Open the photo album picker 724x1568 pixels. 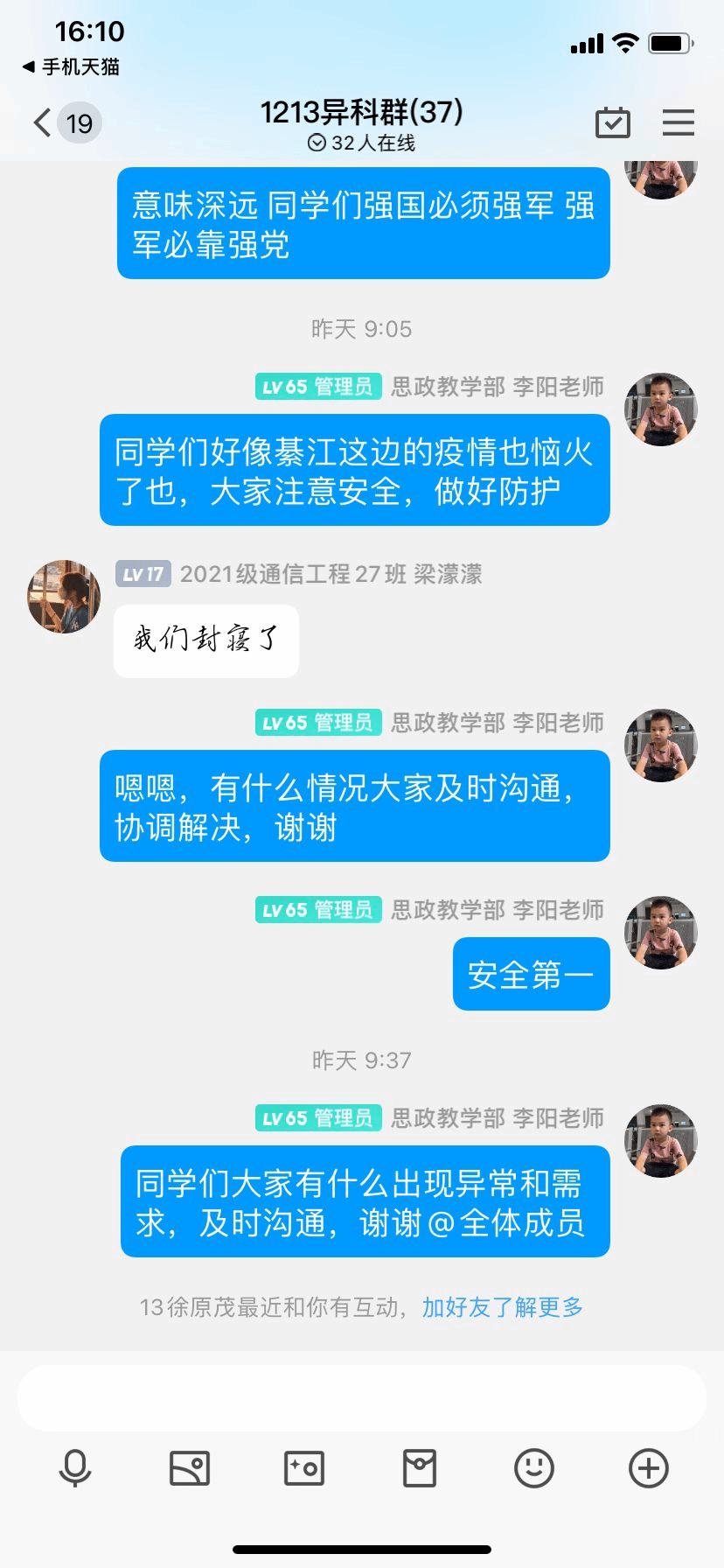tap(190, 1467)
